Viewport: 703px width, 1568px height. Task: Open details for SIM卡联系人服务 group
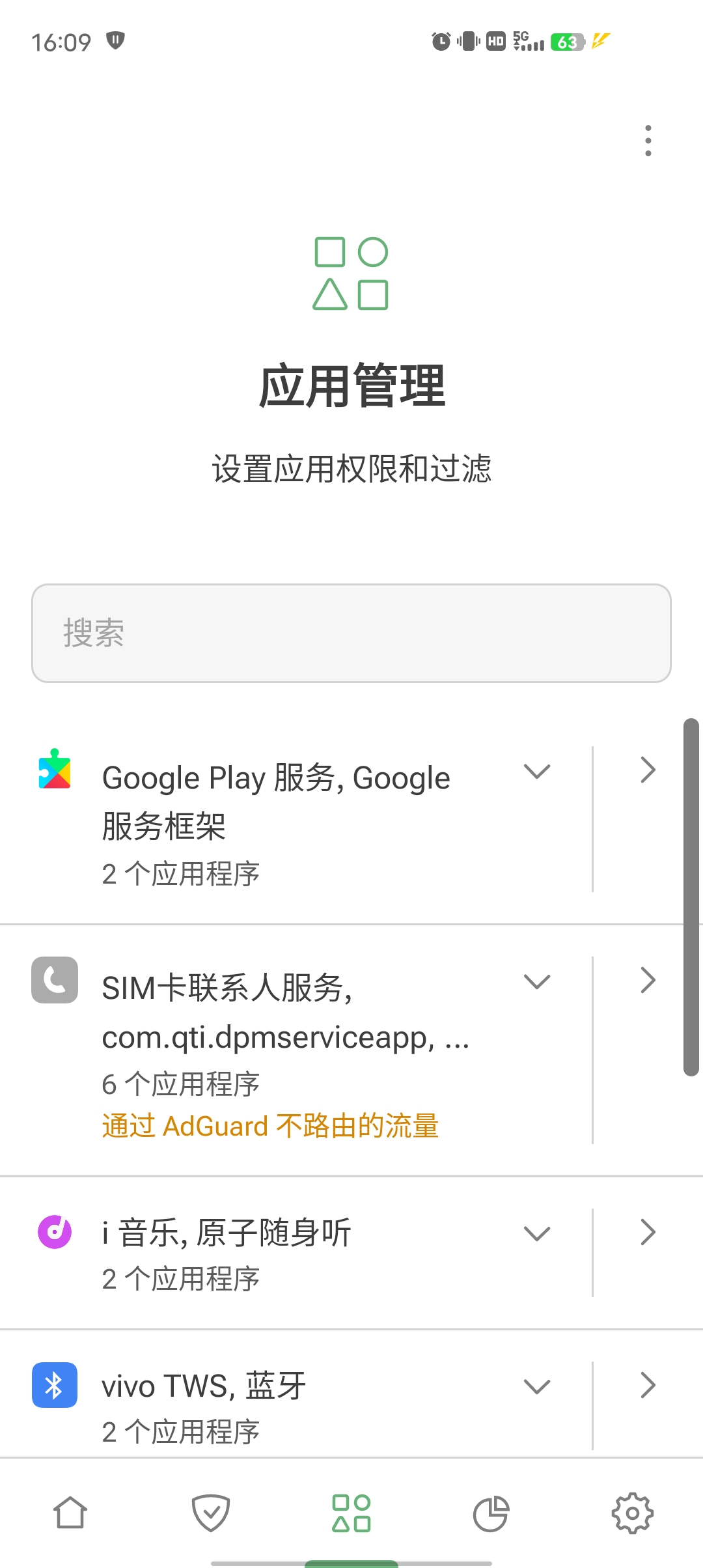[x=648, y=980]
